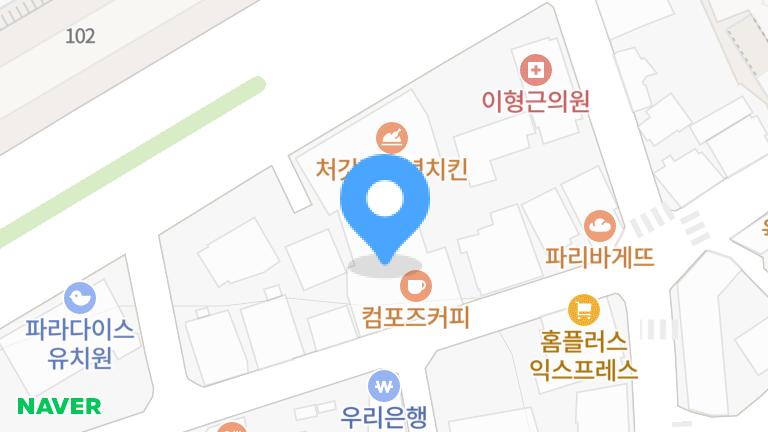
Task: Open the 파리바게뜨 bakery marker
Action: click(x=600, y=226)
